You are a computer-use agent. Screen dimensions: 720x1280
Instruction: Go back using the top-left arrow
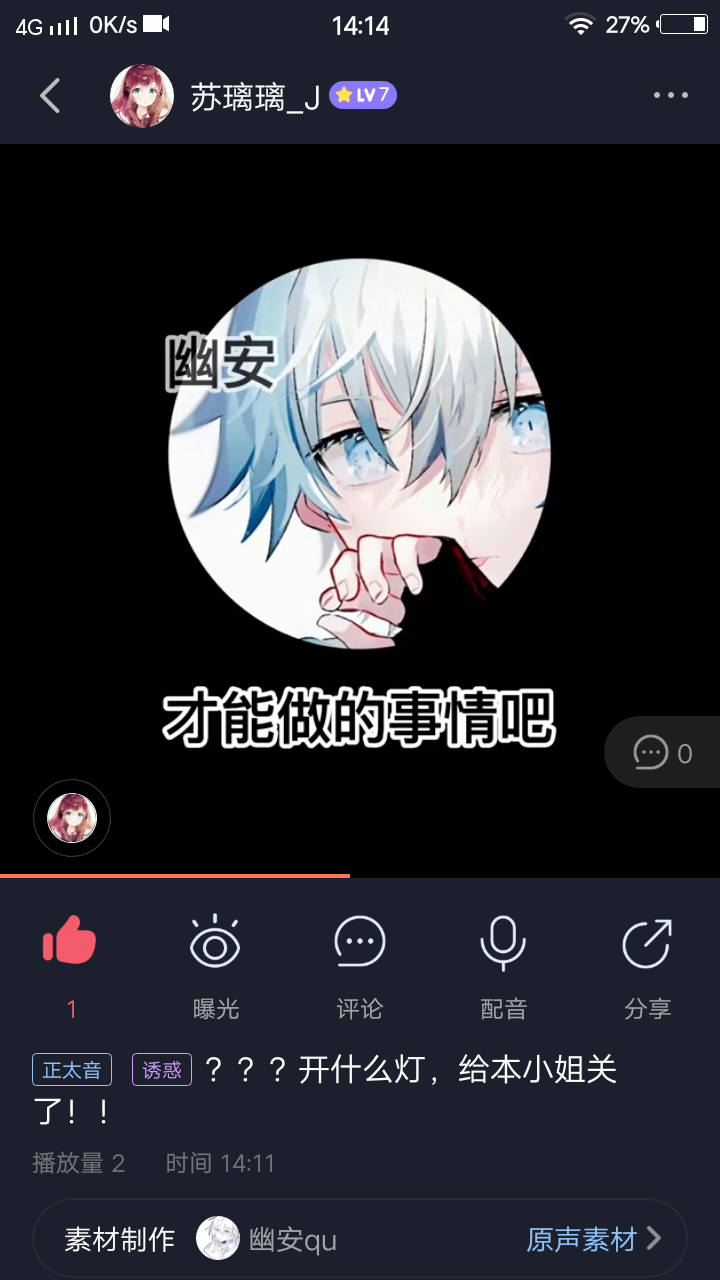[50, 96]
